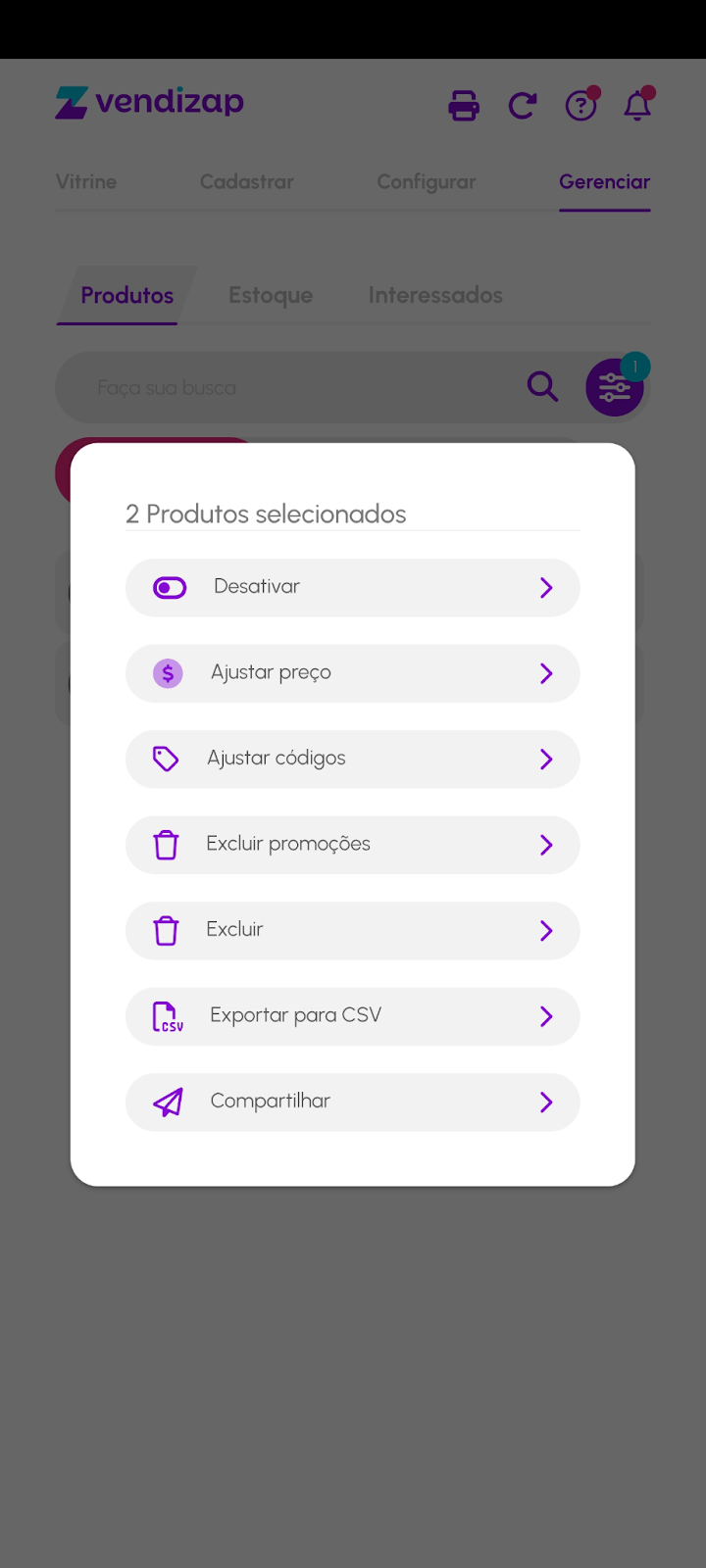This screenshot has width=706, height=1568.
Task: View the Interessados sub-tab
Action: [x=435, y=295]
